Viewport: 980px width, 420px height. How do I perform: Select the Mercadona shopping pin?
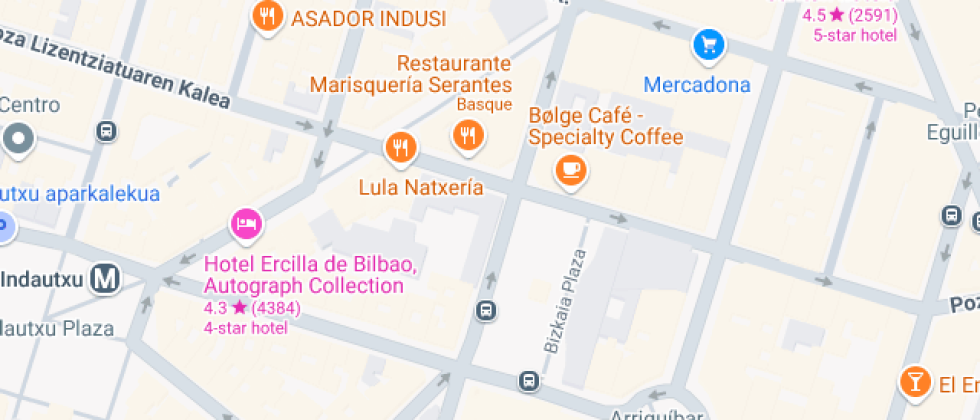(x=709, y=45)
